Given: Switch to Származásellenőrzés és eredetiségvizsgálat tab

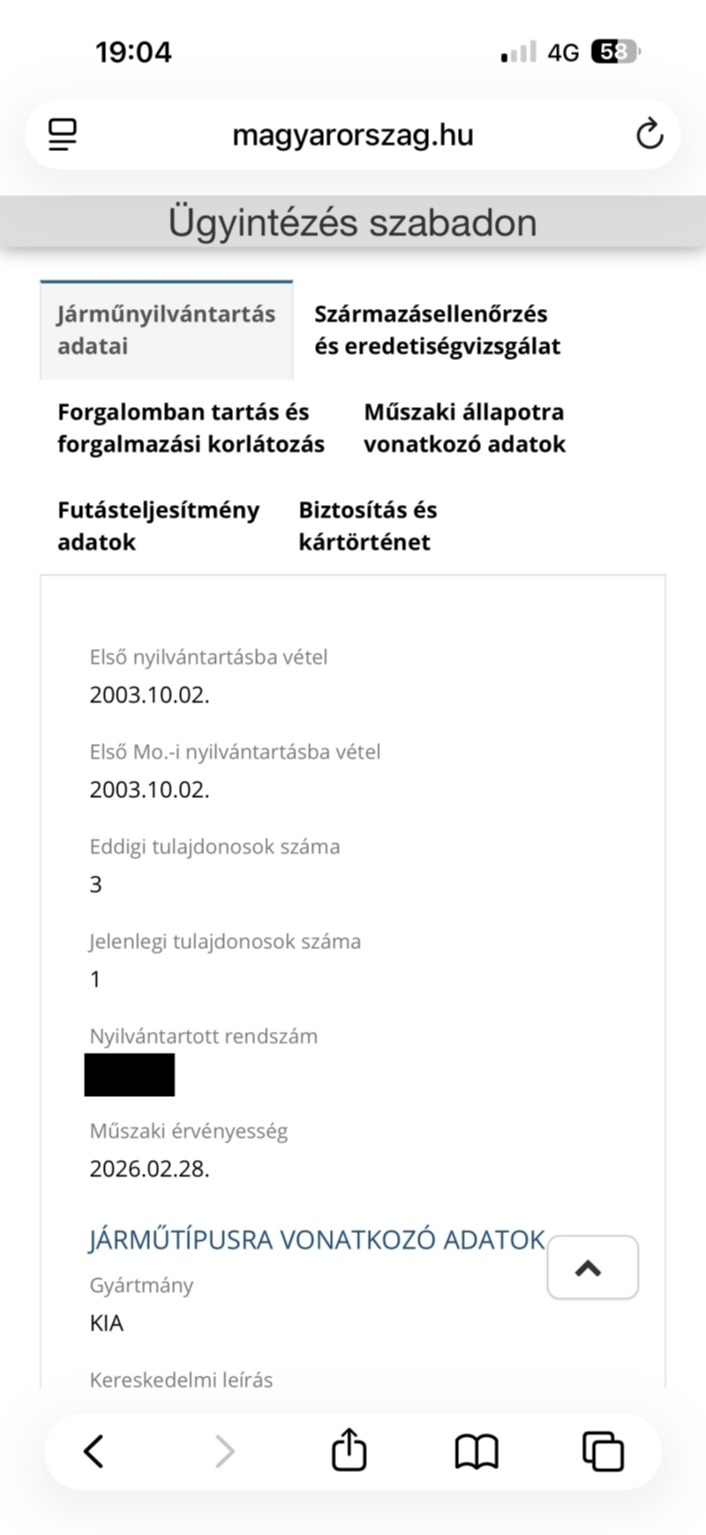Looking at the screenshot, I should click(437, 330).
